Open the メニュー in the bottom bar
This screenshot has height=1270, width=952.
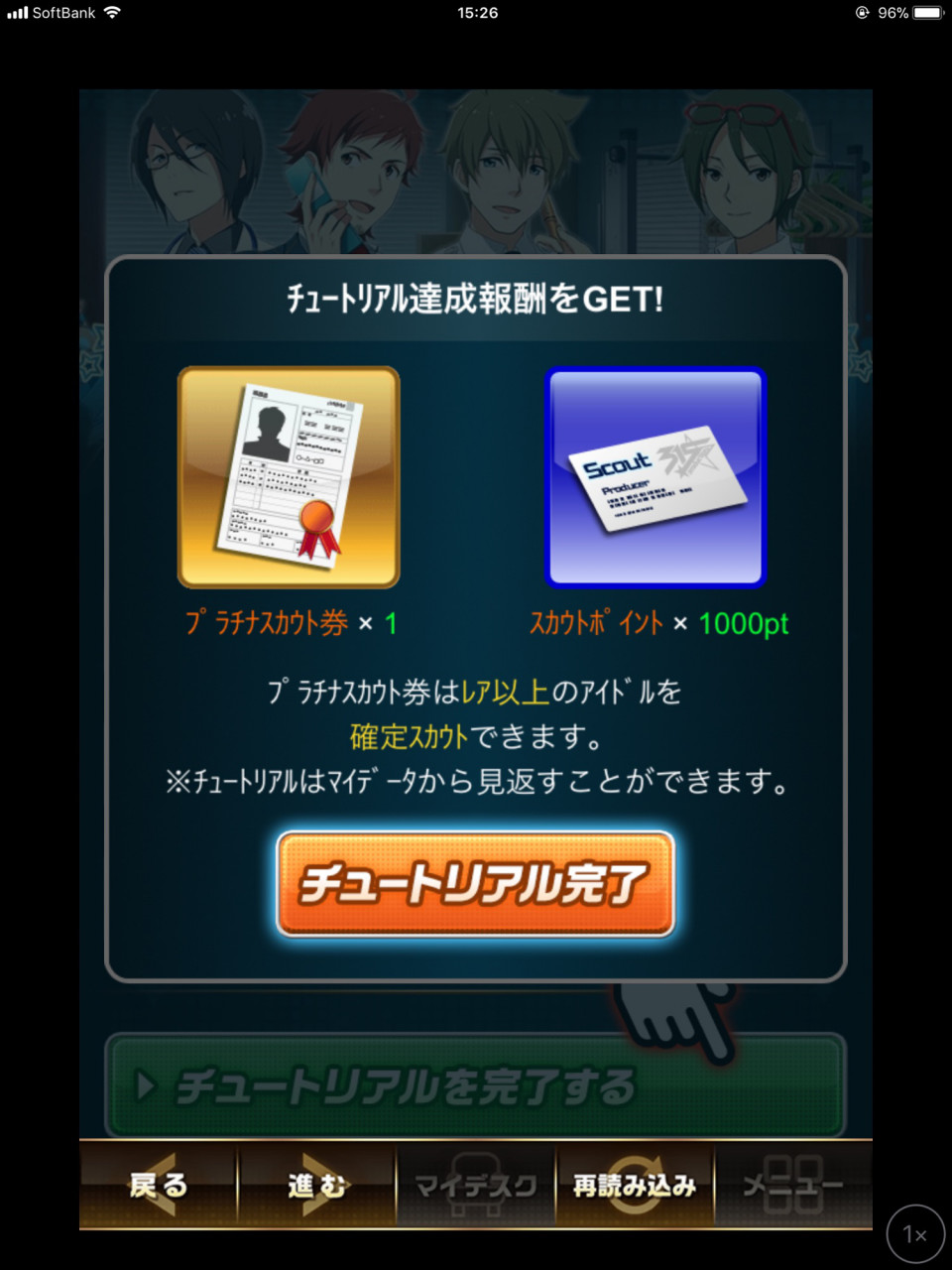click(793, 1184)
